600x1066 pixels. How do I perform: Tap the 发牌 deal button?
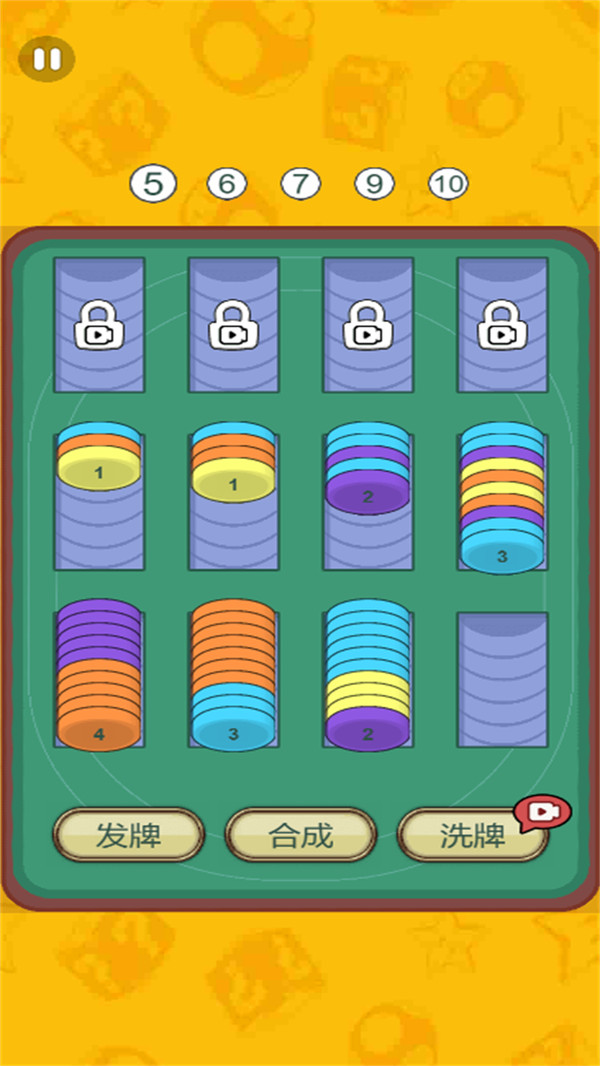pyautogui.click(x=128, y=835)
